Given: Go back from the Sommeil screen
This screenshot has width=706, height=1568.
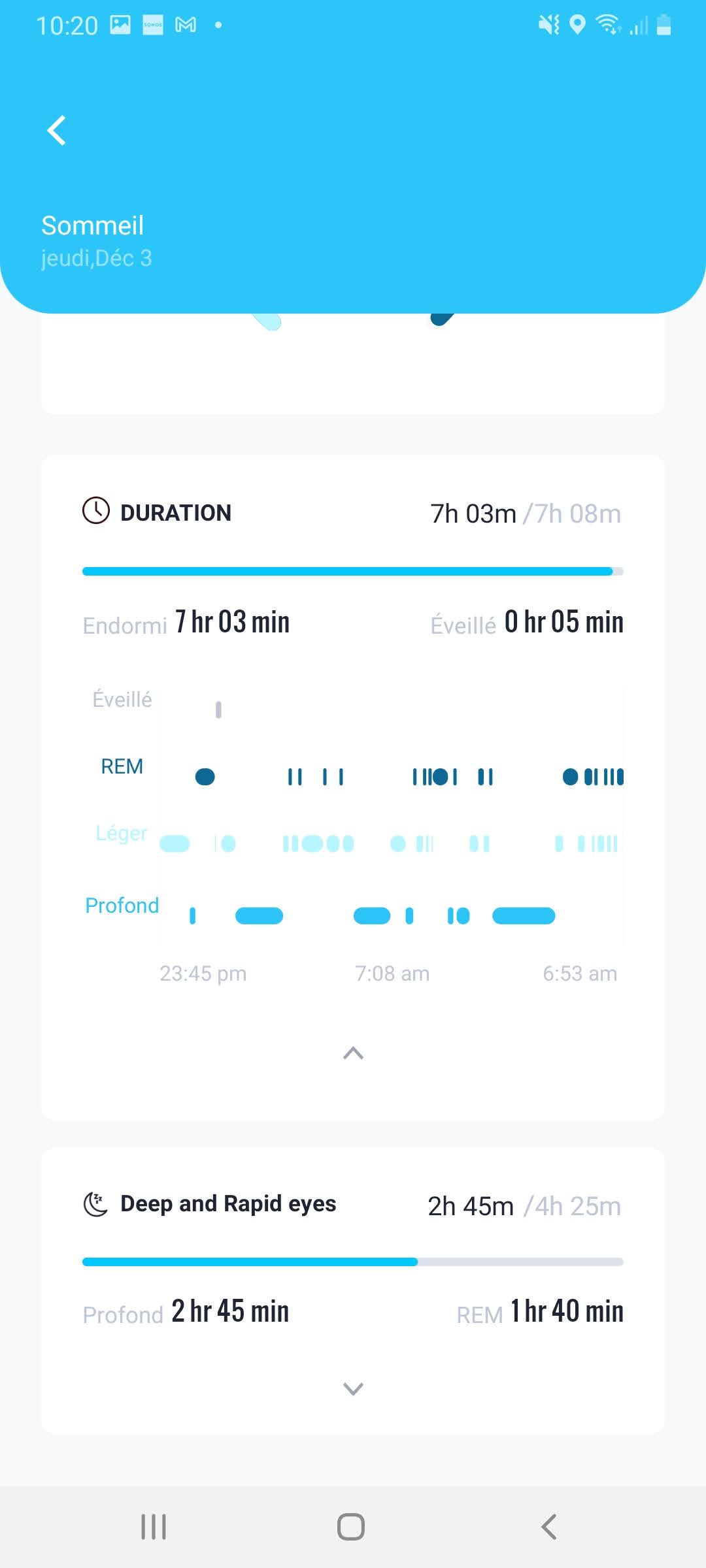Looking at the screenshot, I should pos(57,130).
